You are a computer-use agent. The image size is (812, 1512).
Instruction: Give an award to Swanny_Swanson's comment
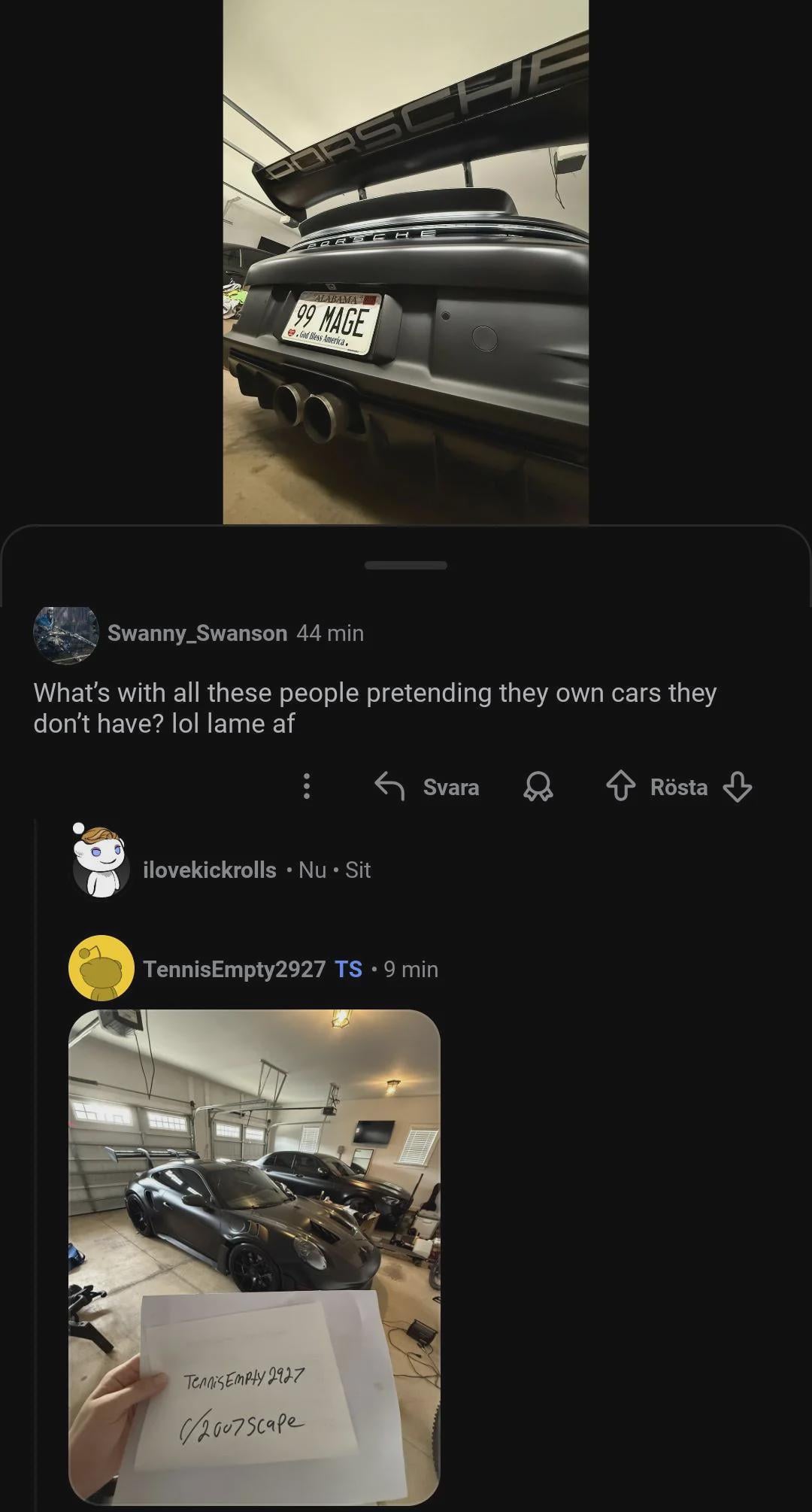coord(538,787)
